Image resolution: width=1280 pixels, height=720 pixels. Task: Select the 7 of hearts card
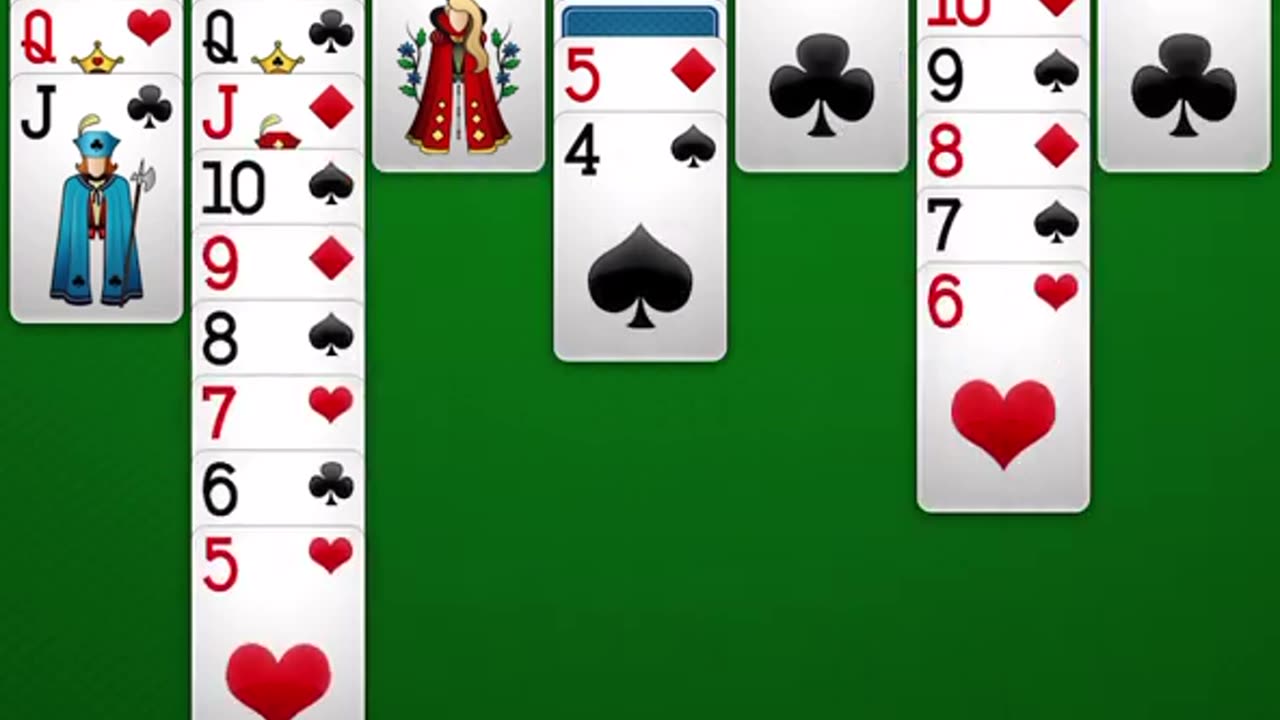click(278, 412)
